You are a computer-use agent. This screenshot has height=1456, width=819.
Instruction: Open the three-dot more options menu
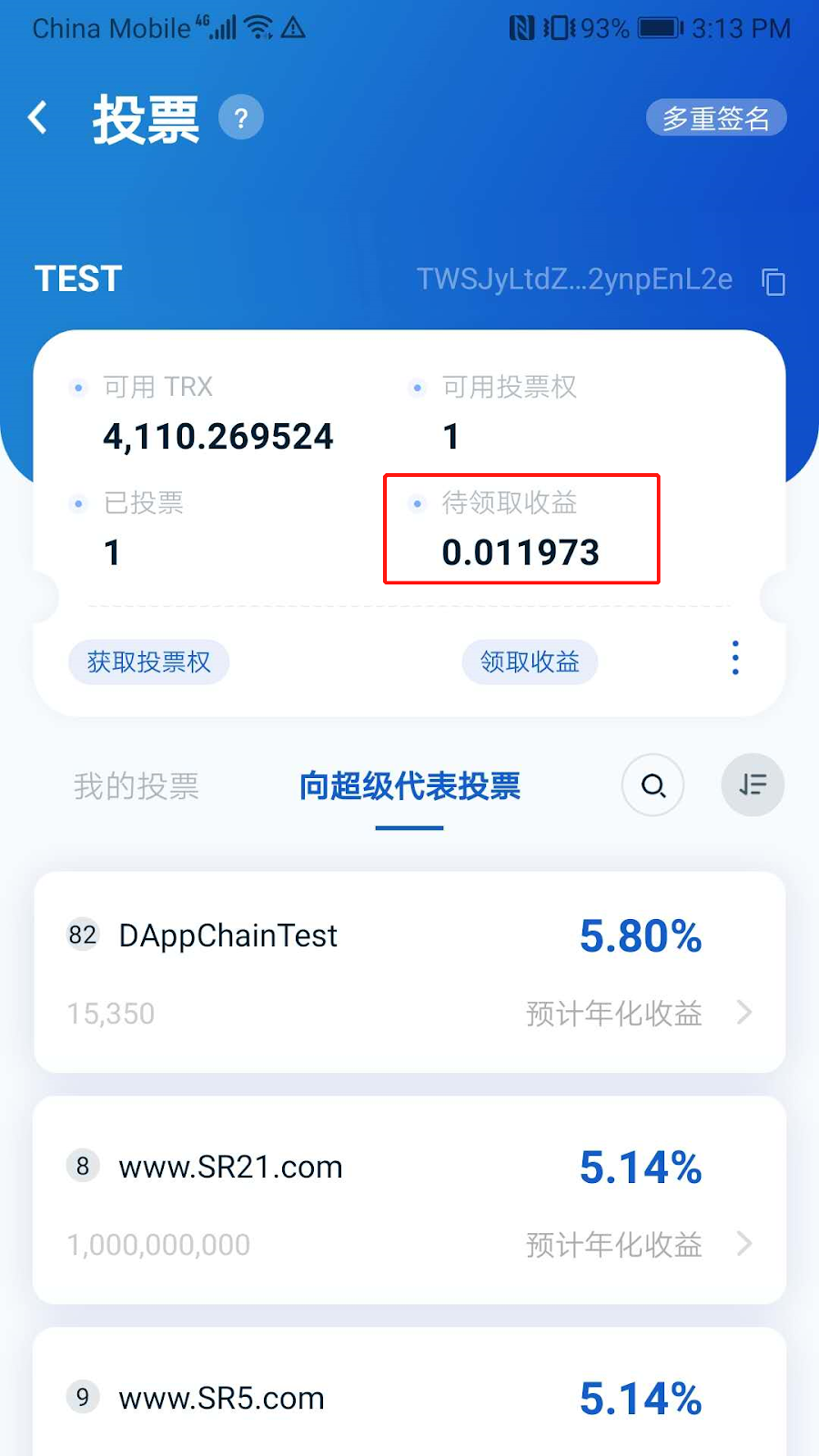pos(735,658)
